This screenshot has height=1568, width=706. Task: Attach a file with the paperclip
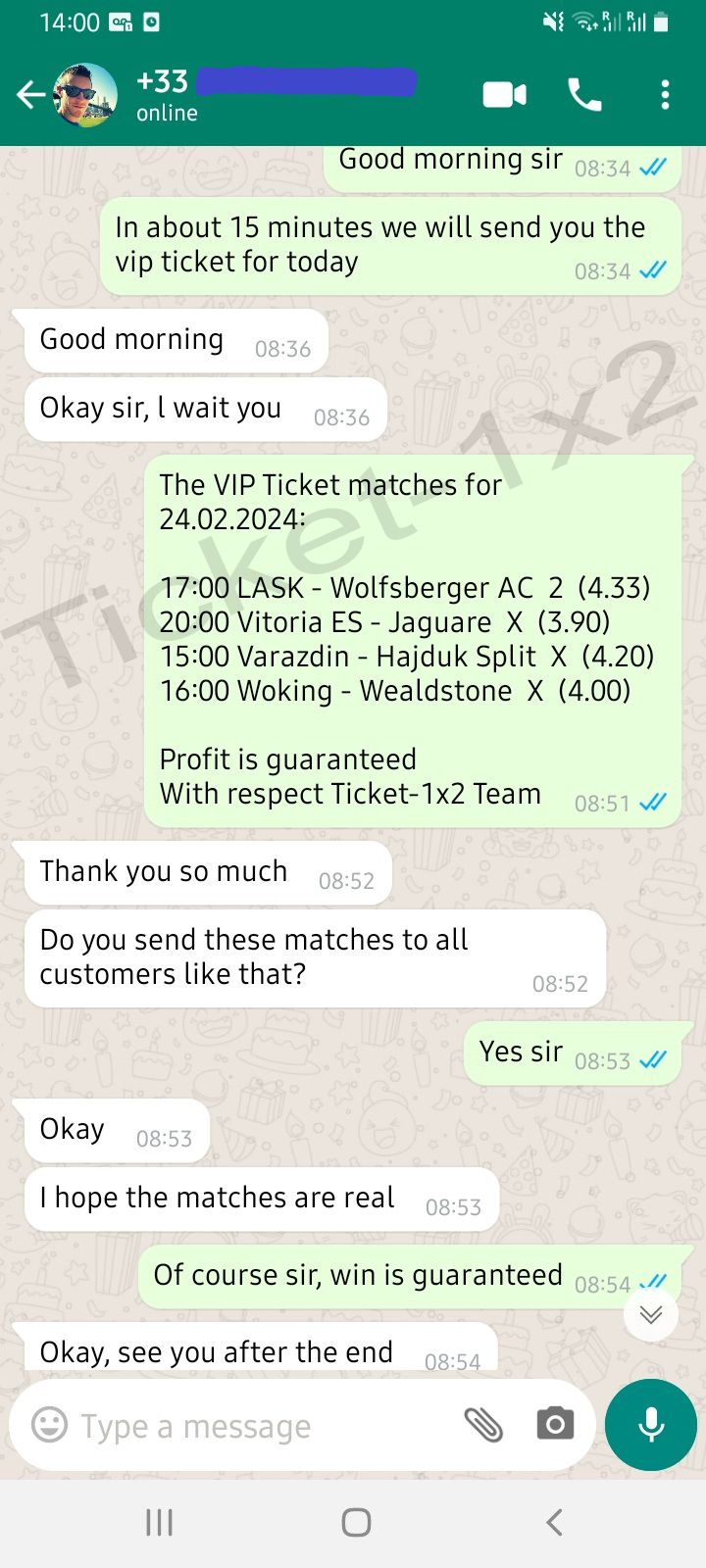(483, 1425)
